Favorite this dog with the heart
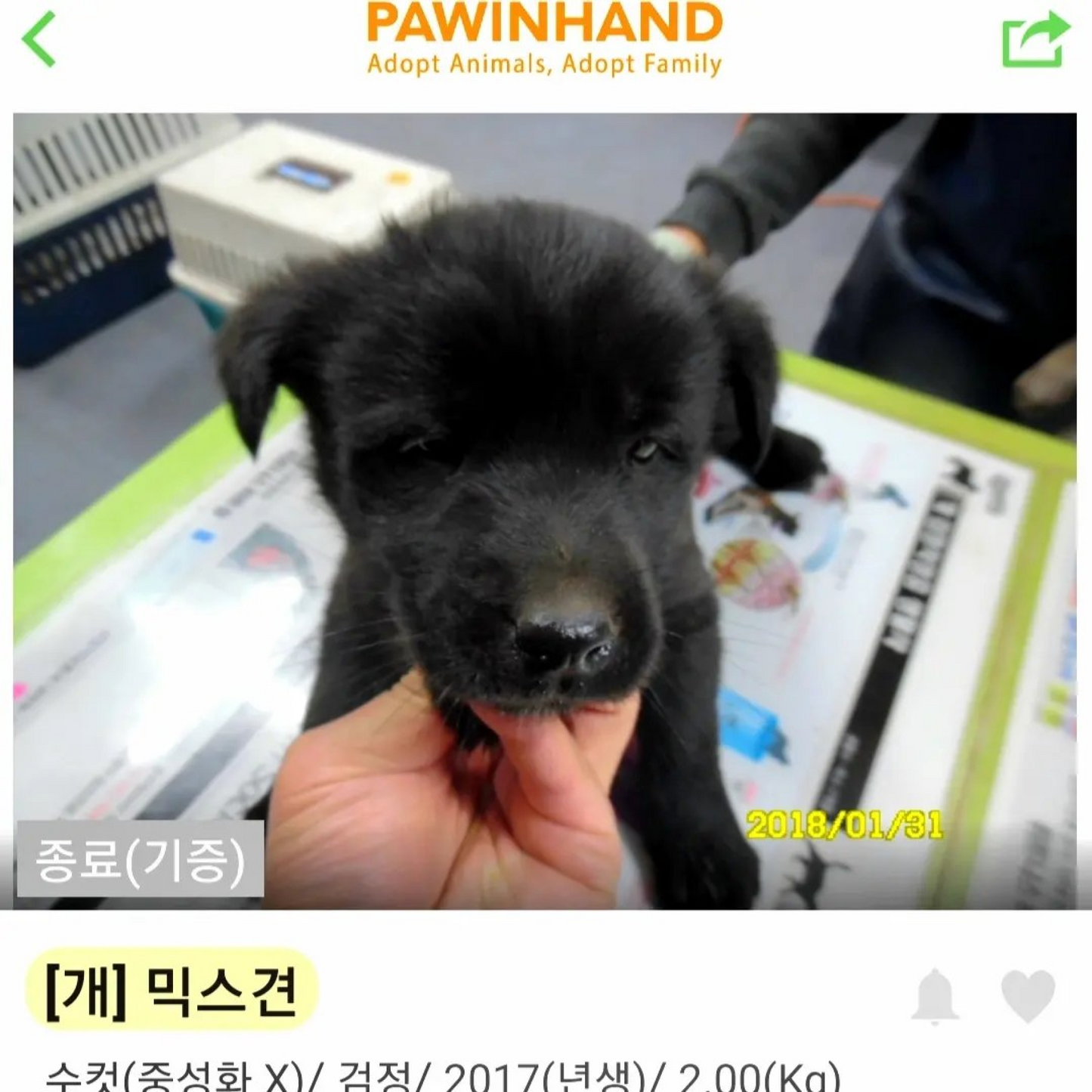Screen dimensions: 1092x1092 click(x=1028, y=995)
